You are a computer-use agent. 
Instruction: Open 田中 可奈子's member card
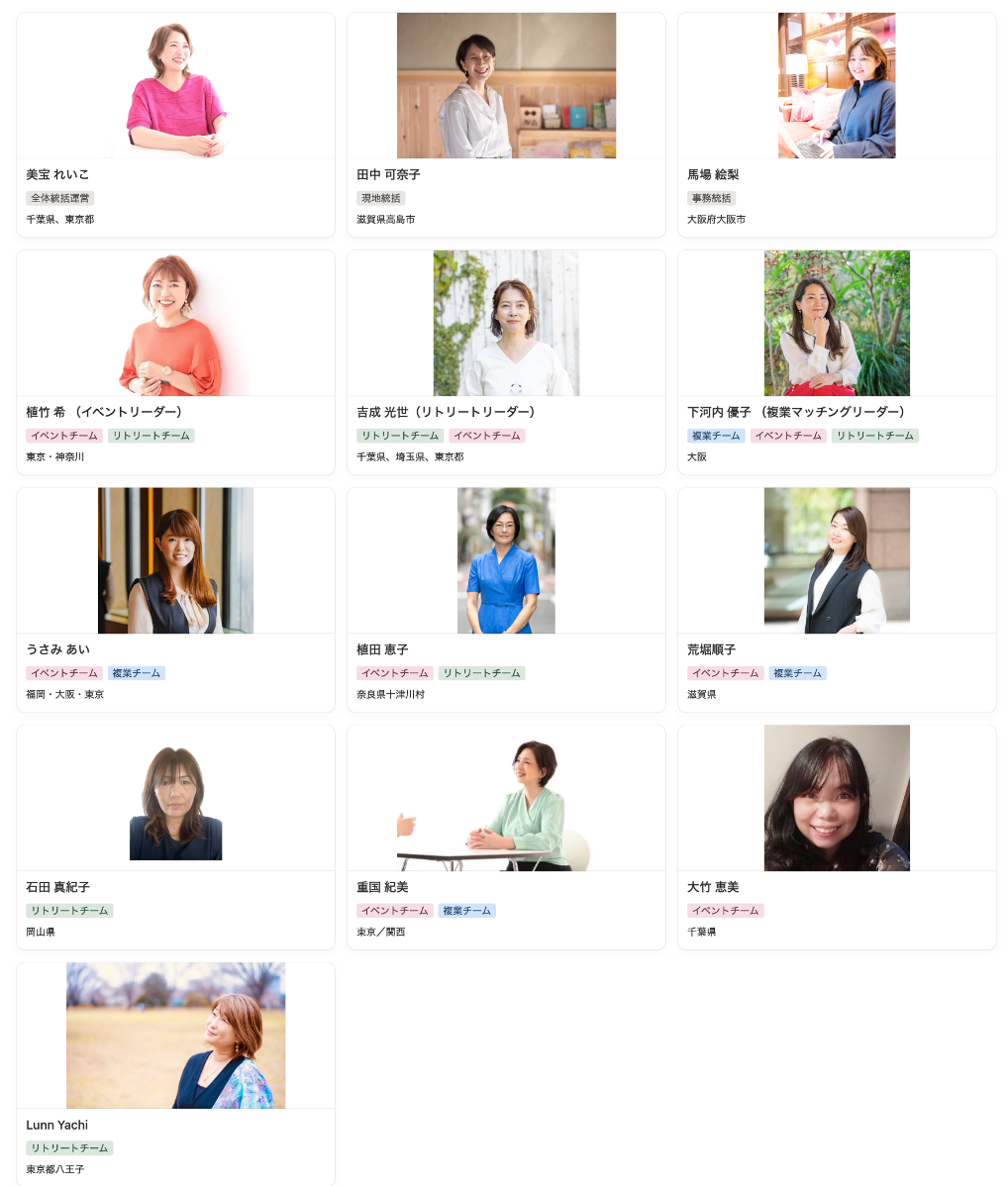506,125
